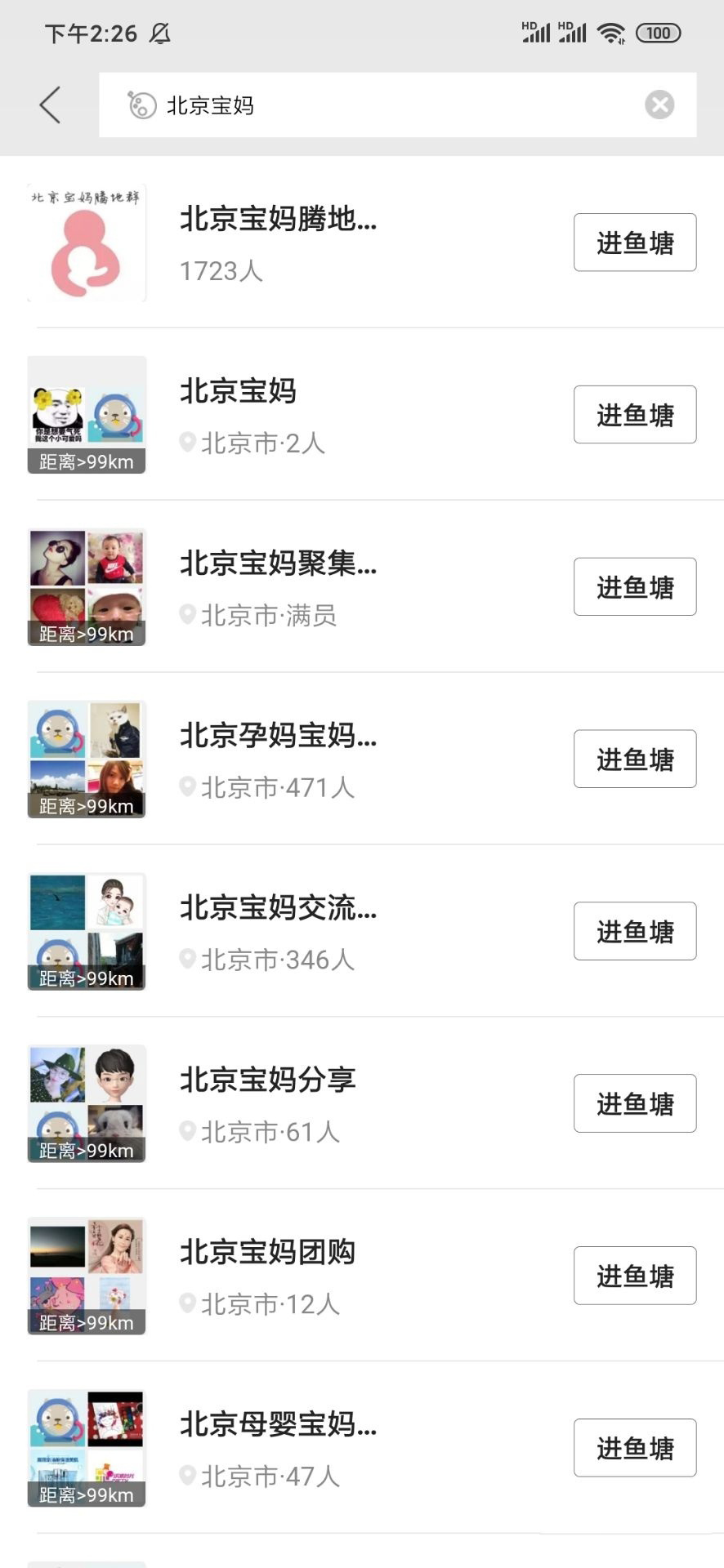Screen dimensions: 724x1568
Task: Go back using the arrow icon
Action: point(50,105)
